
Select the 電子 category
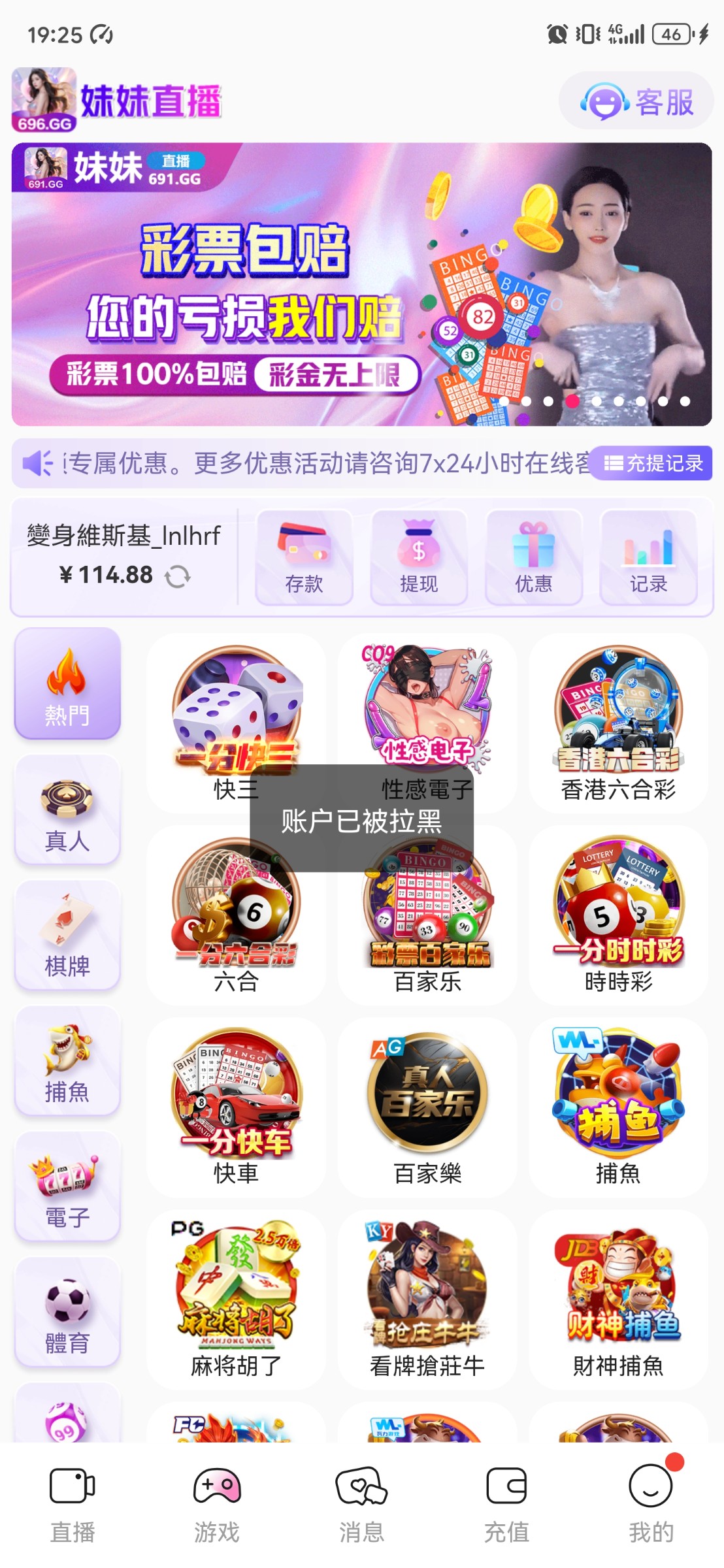[x=67, y=1186]
